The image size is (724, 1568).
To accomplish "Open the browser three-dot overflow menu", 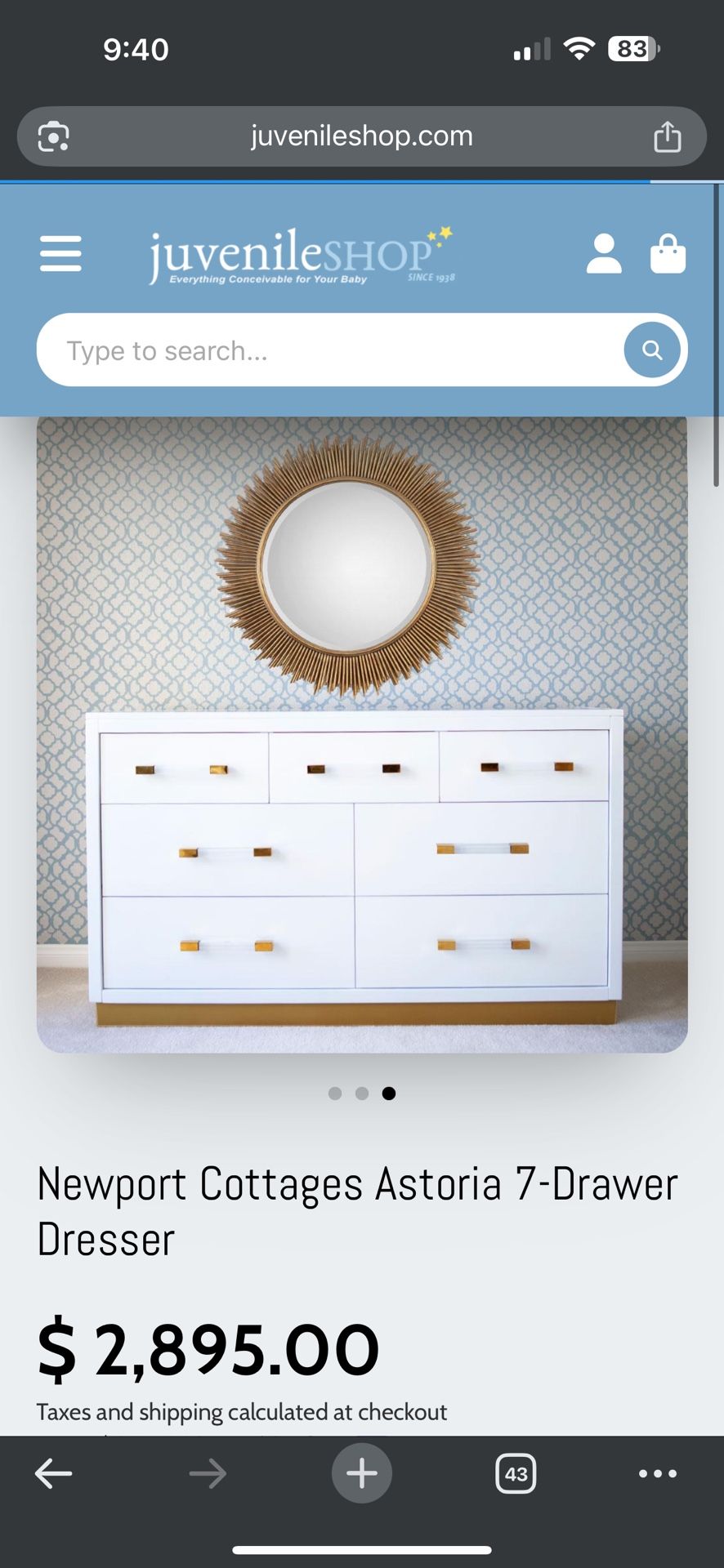I will click(656, 1473).
